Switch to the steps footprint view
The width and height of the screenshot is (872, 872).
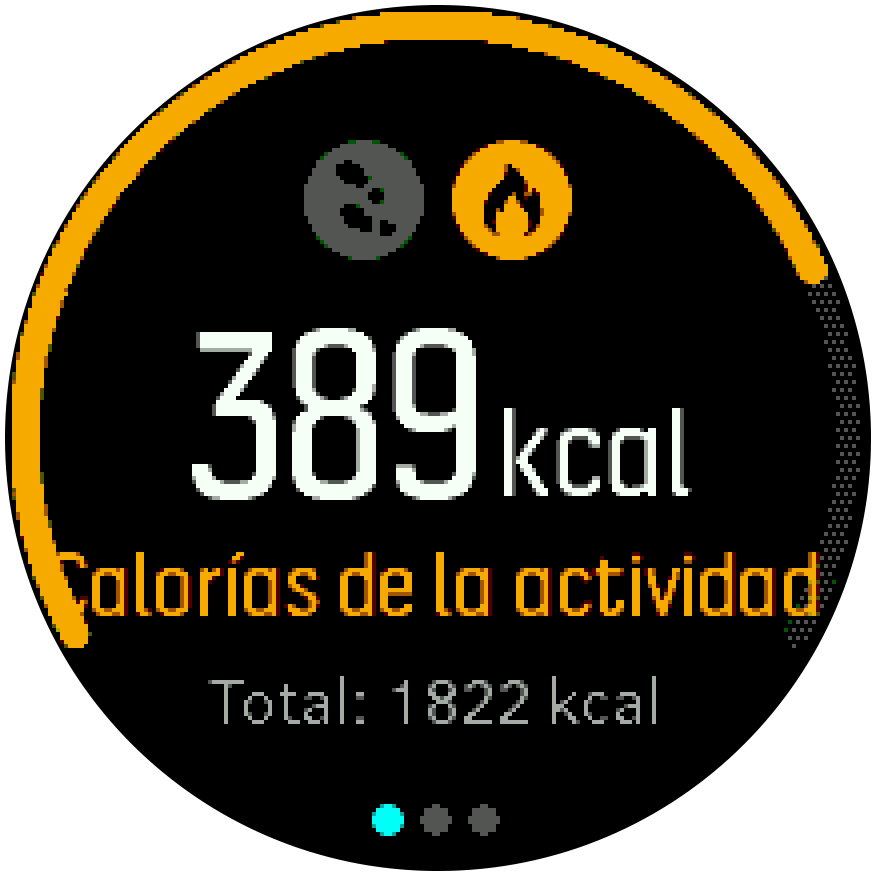(363, 199)
